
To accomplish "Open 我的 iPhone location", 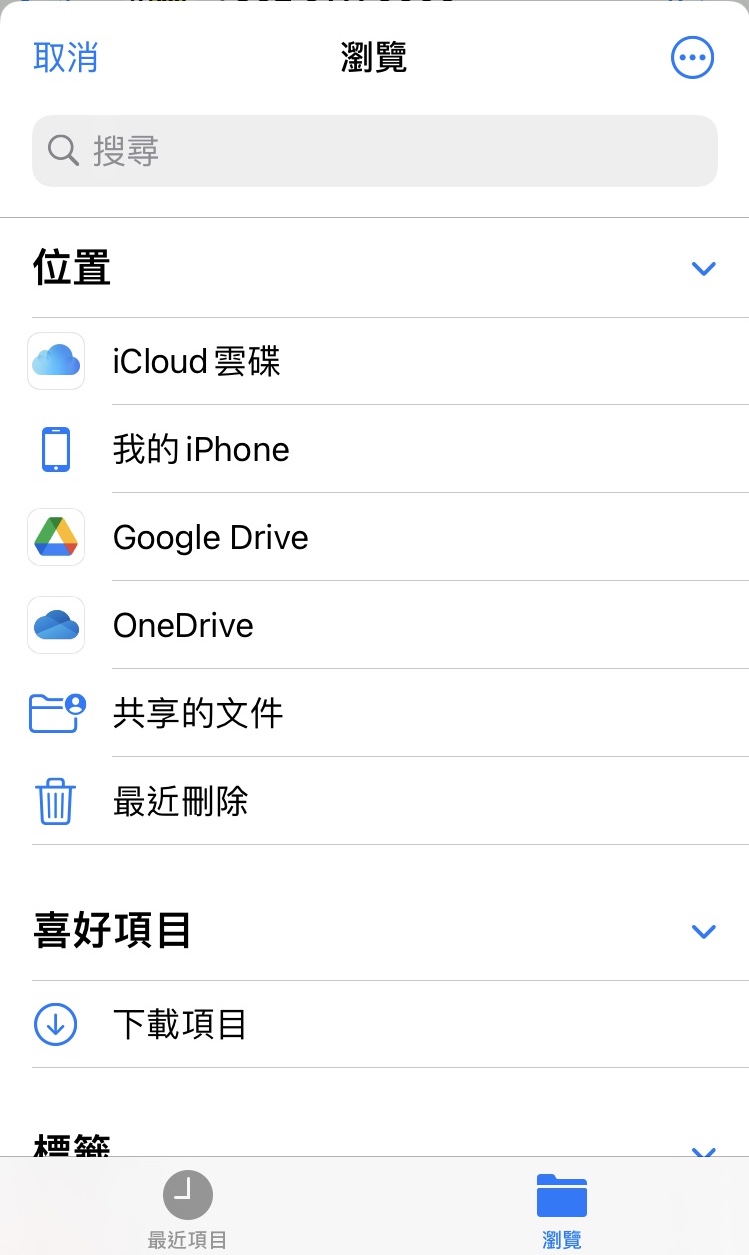I will pos(200,449).
